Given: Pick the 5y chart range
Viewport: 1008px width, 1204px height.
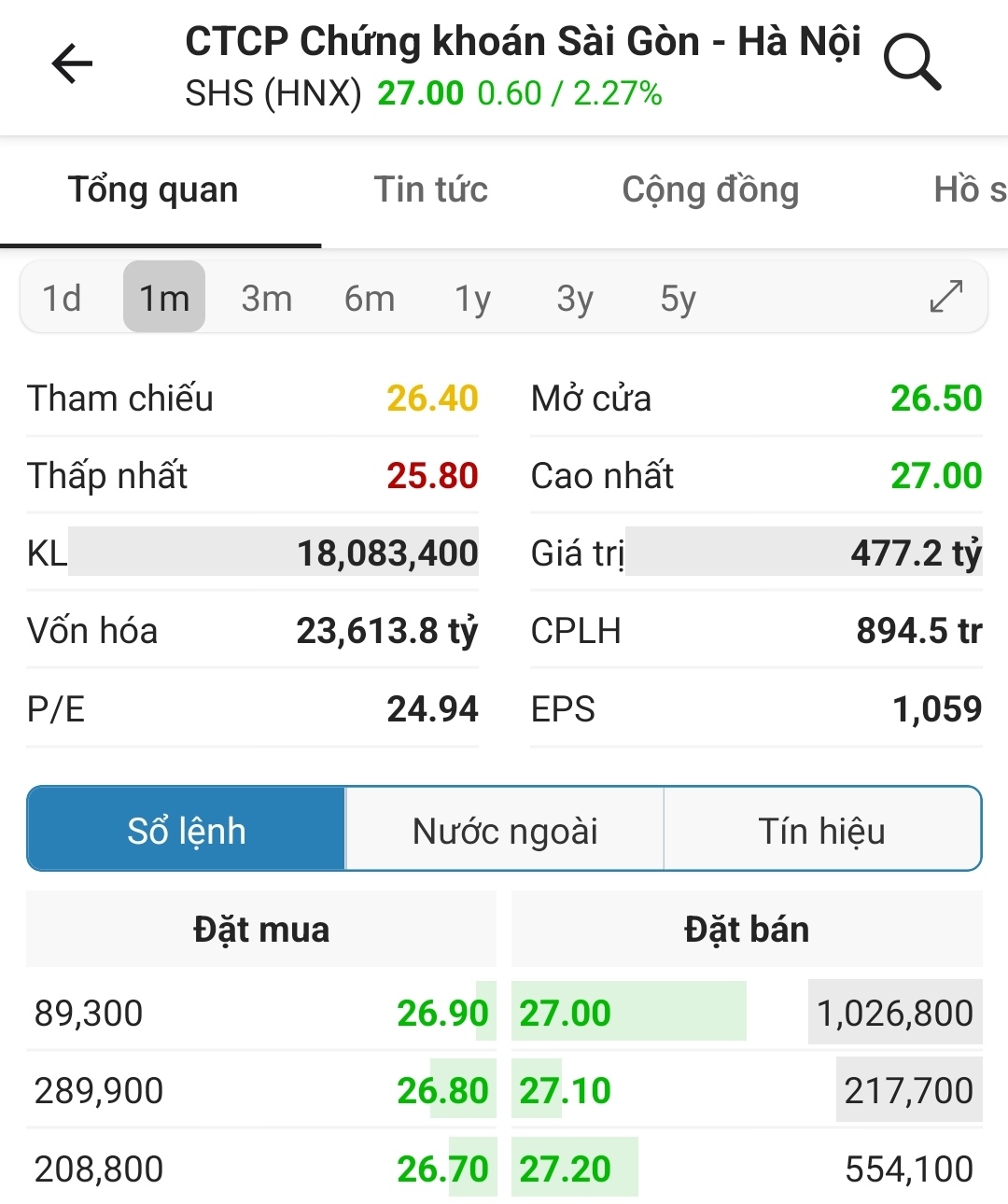Looking at the screenshot, I should 679,299.
